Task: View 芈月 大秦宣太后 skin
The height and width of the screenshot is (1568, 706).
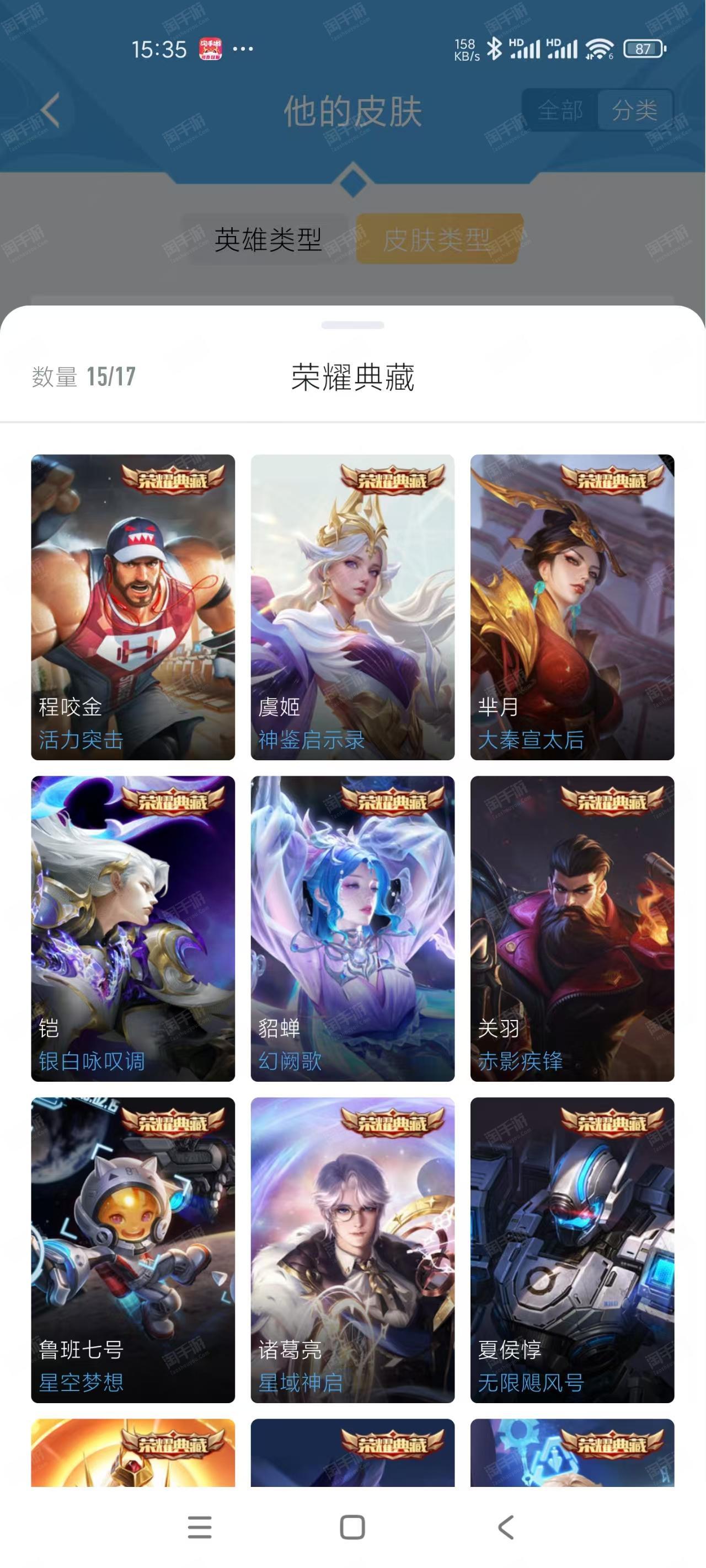Action: pos(572,607)
